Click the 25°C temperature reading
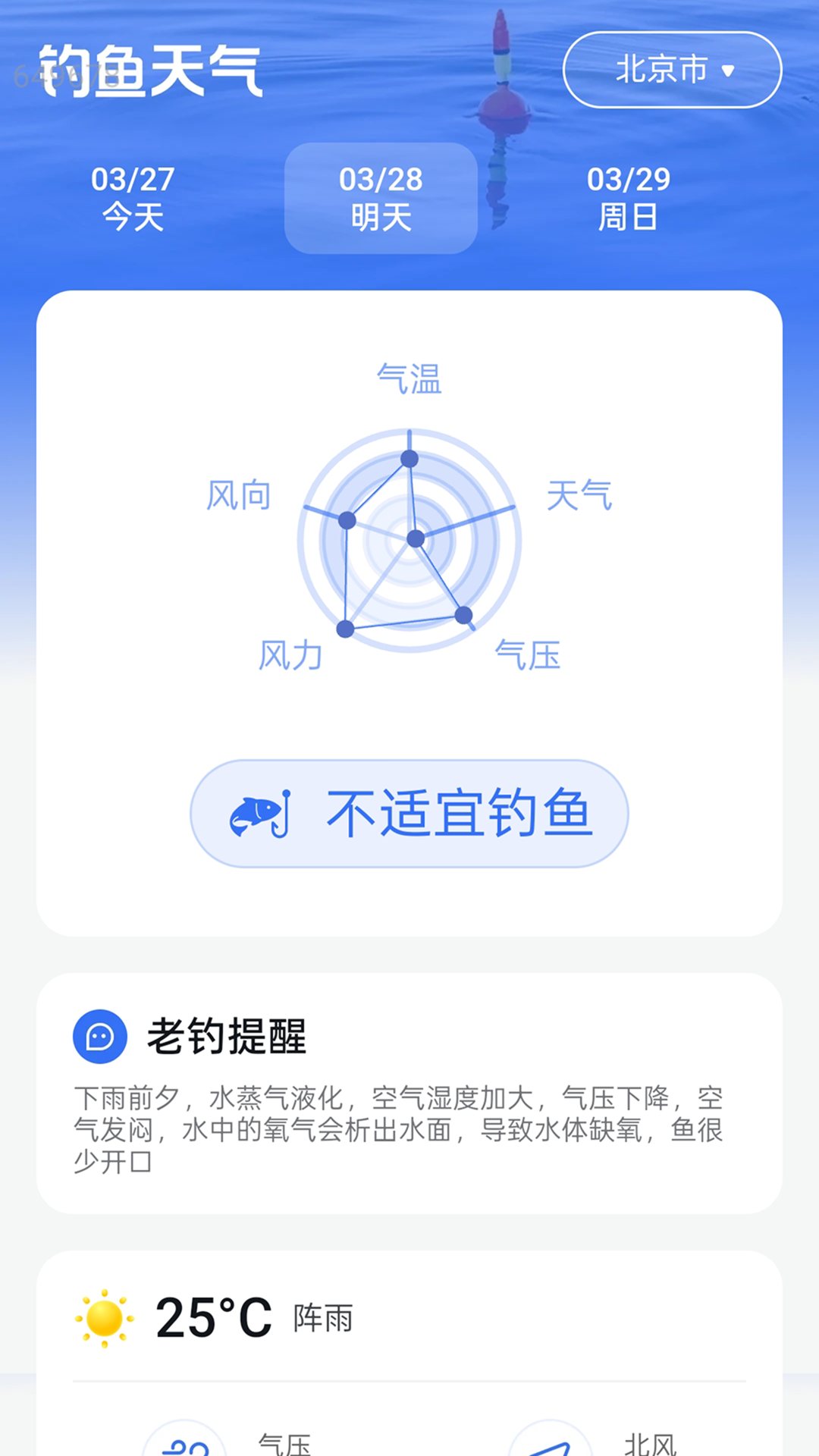Viewport: 819px width, 1456px height. [x=211, y=1317]
